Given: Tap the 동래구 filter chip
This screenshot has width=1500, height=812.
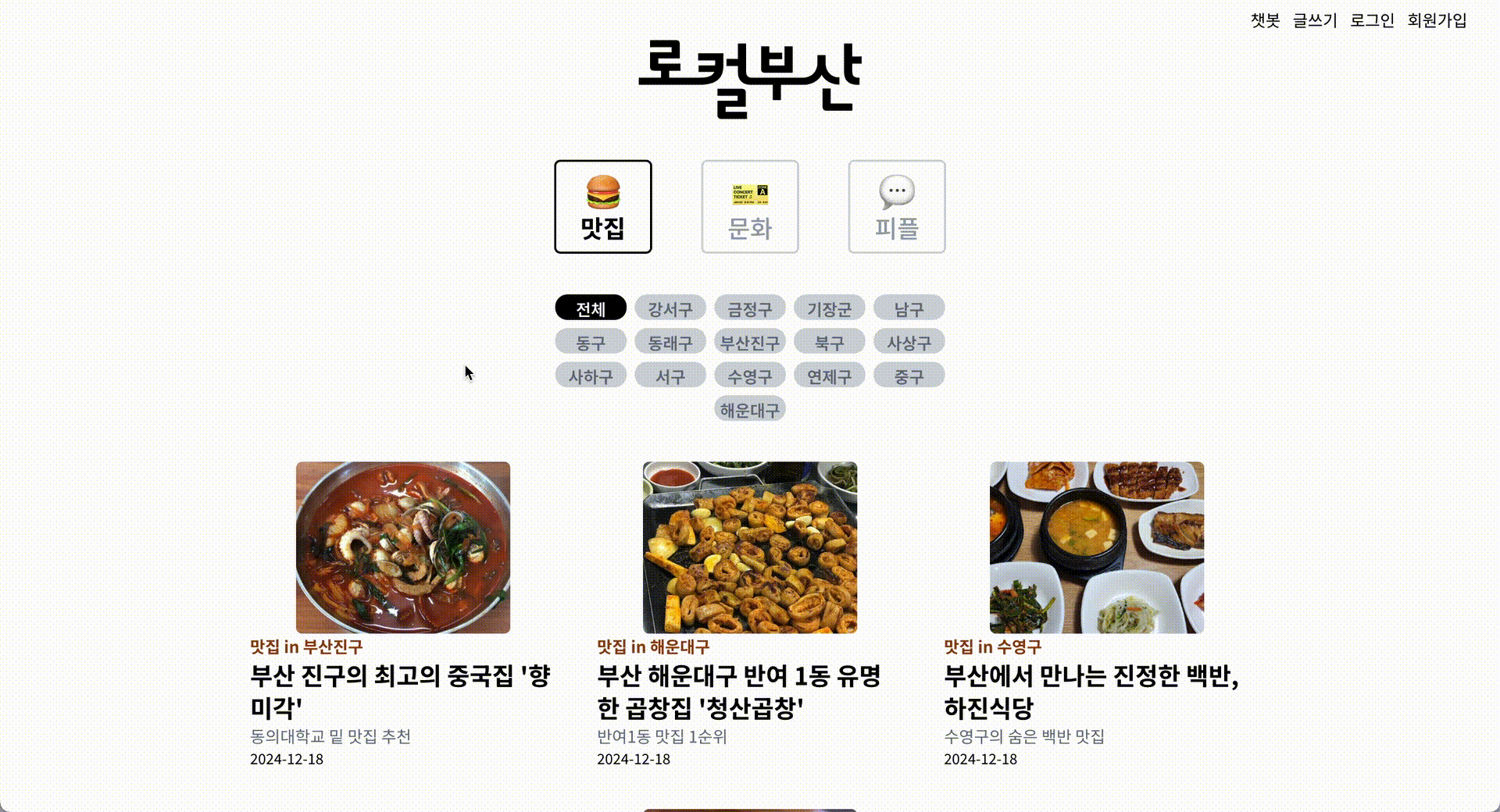Looking at the screenshot, I should click(670, 342).
